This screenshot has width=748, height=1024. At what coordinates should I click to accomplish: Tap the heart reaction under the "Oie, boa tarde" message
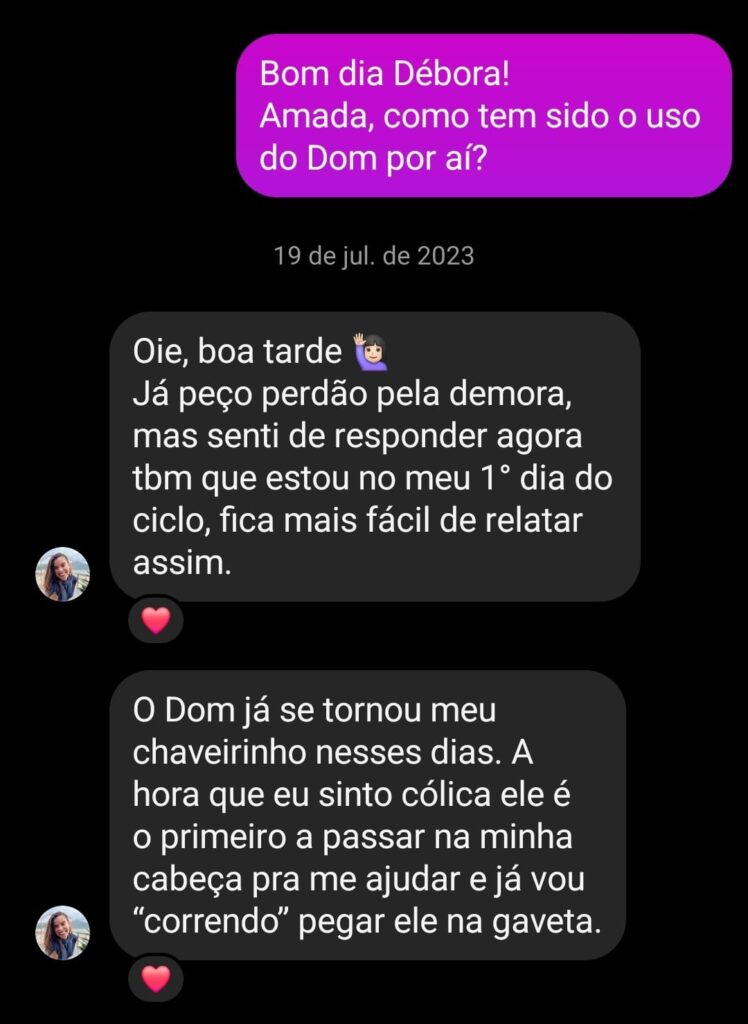coord(156,620)
